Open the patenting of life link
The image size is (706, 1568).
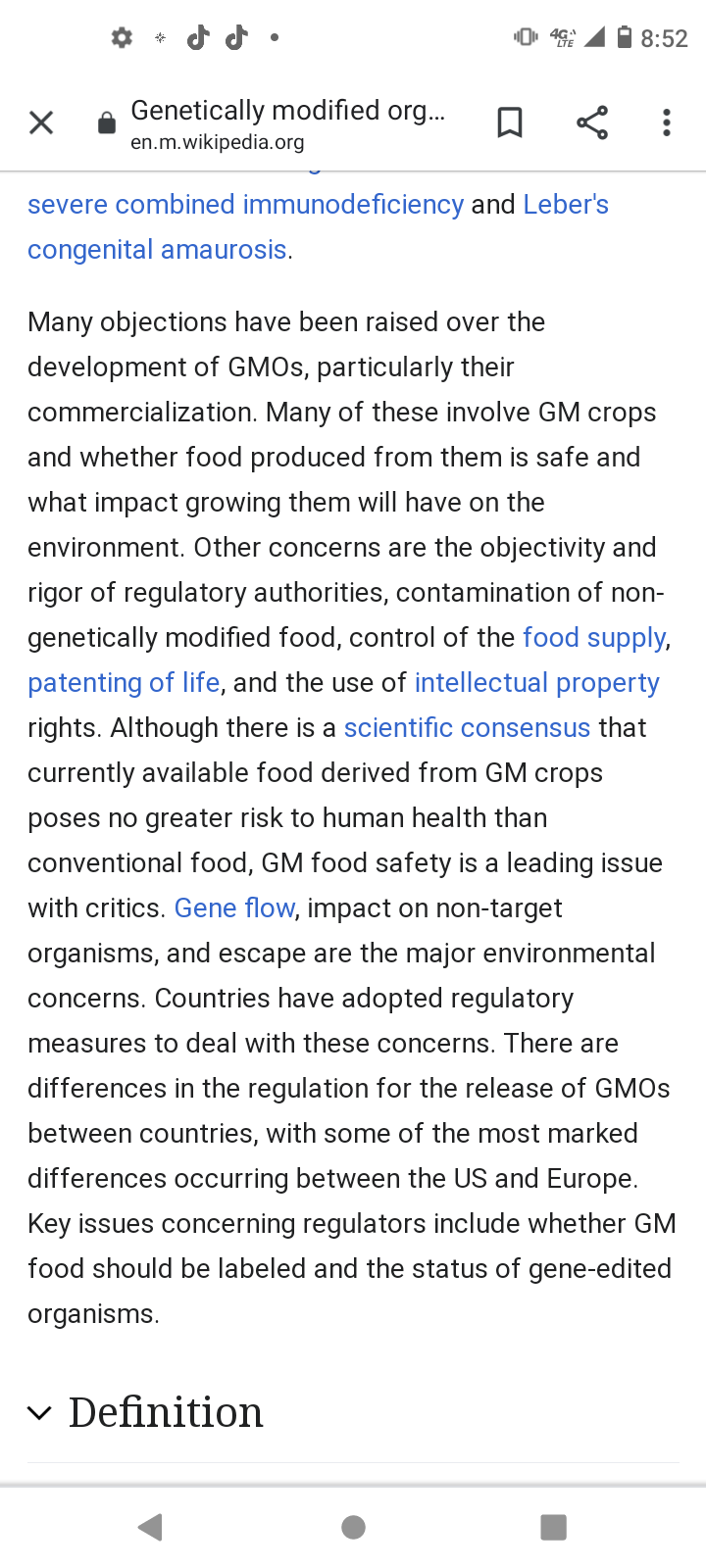coord(124,683)
